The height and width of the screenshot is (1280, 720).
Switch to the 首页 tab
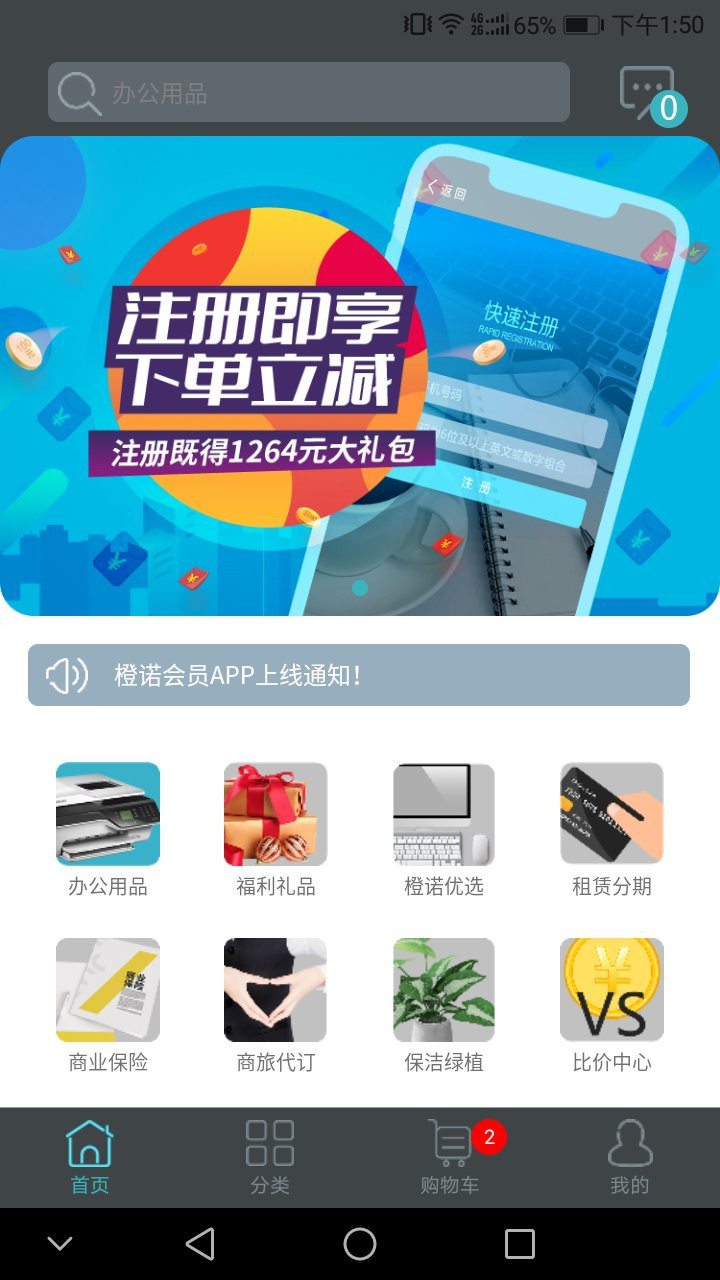[x=90, y=1157]
